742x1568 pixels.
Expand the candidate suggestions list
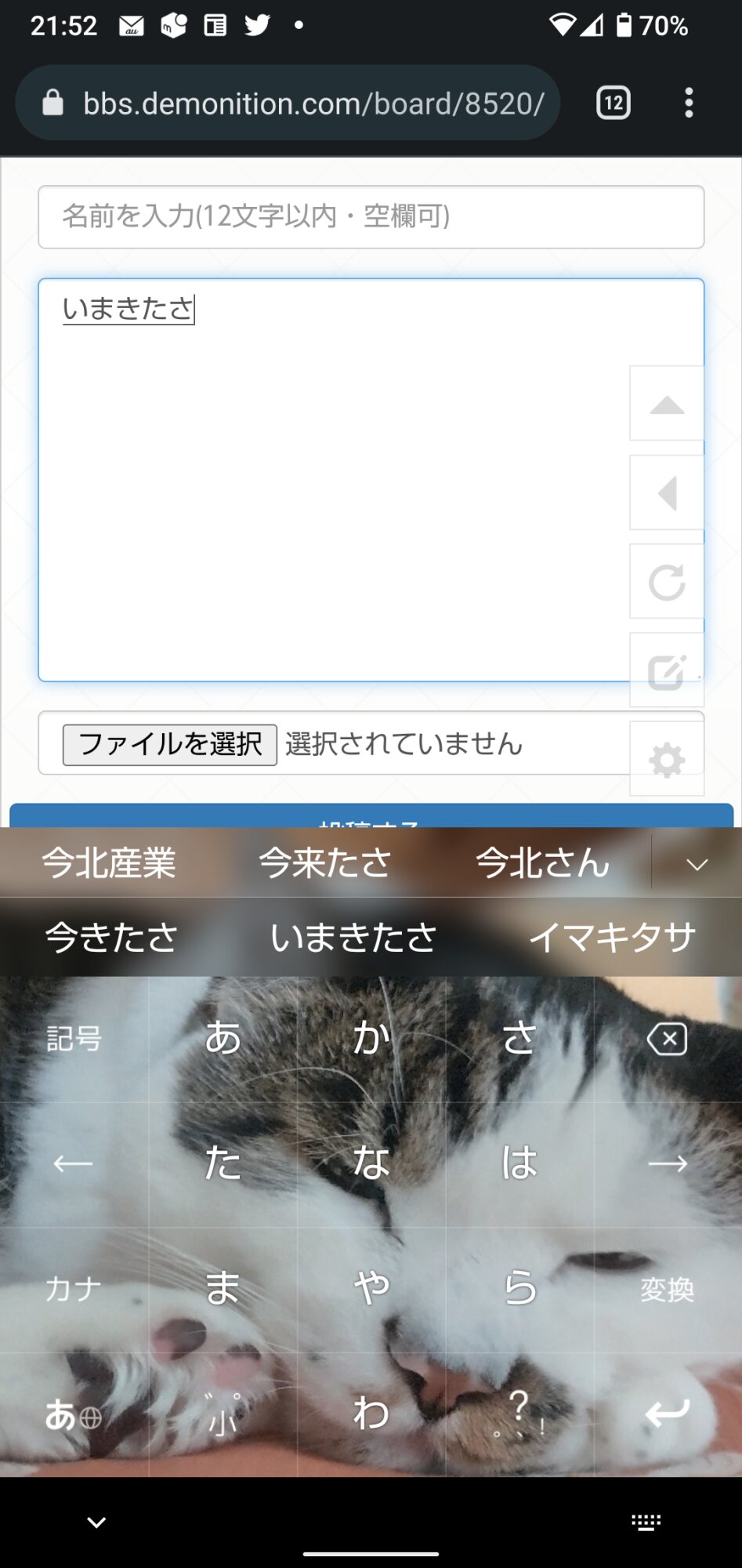(x=697, y=864)
